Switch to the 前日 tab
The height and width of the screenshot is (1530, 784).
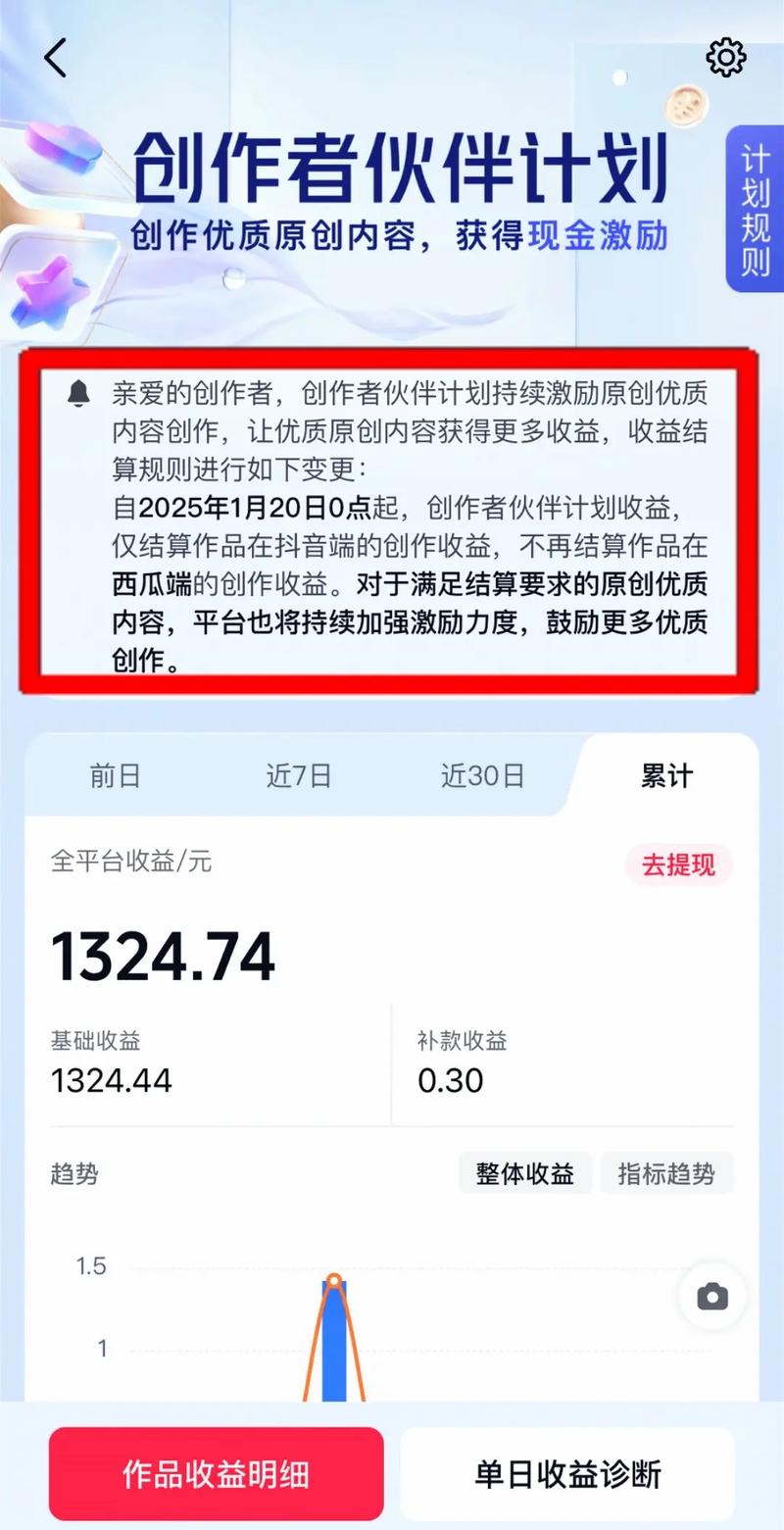[116, 776]
